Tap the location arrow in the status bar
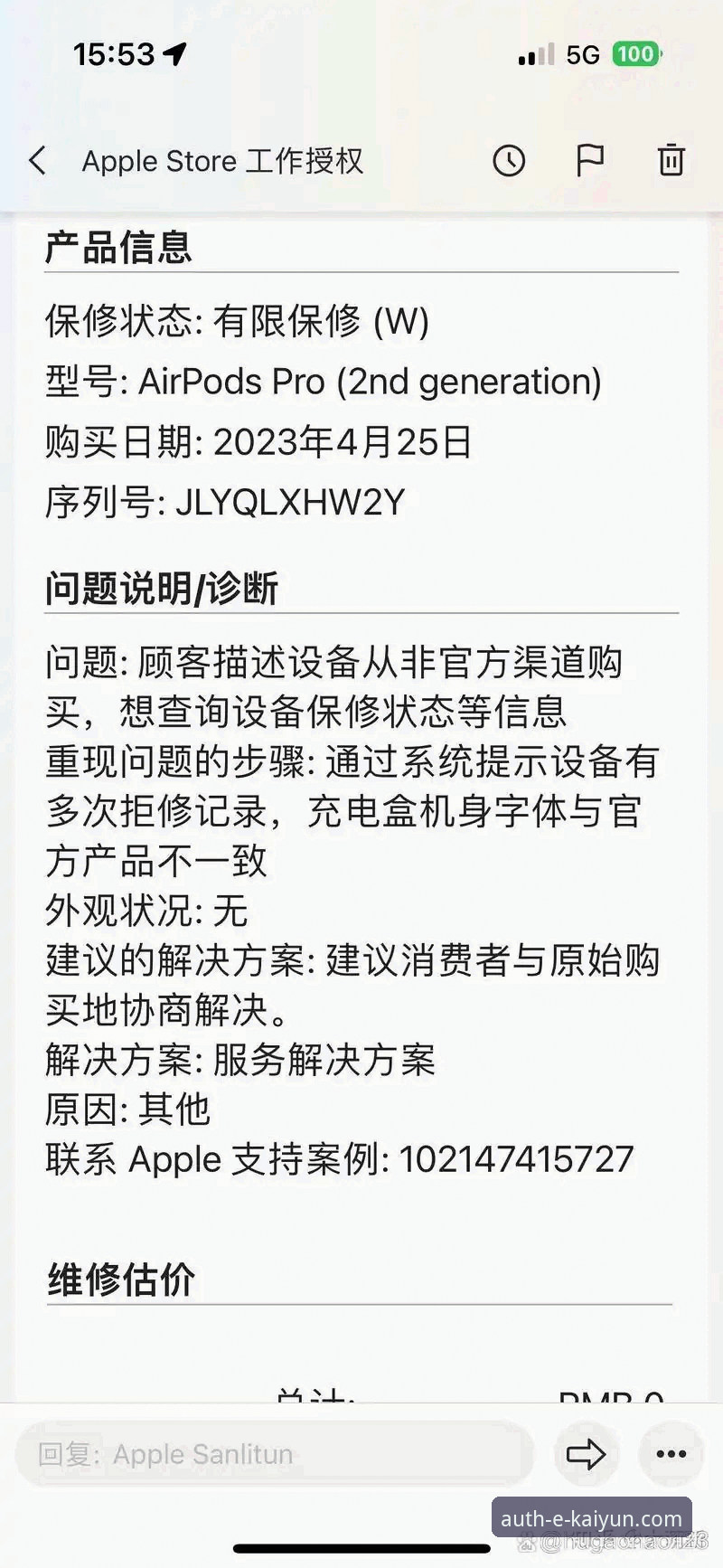Image resolution: width=723 pixels, height=1568 pixels. pos(172,54)
